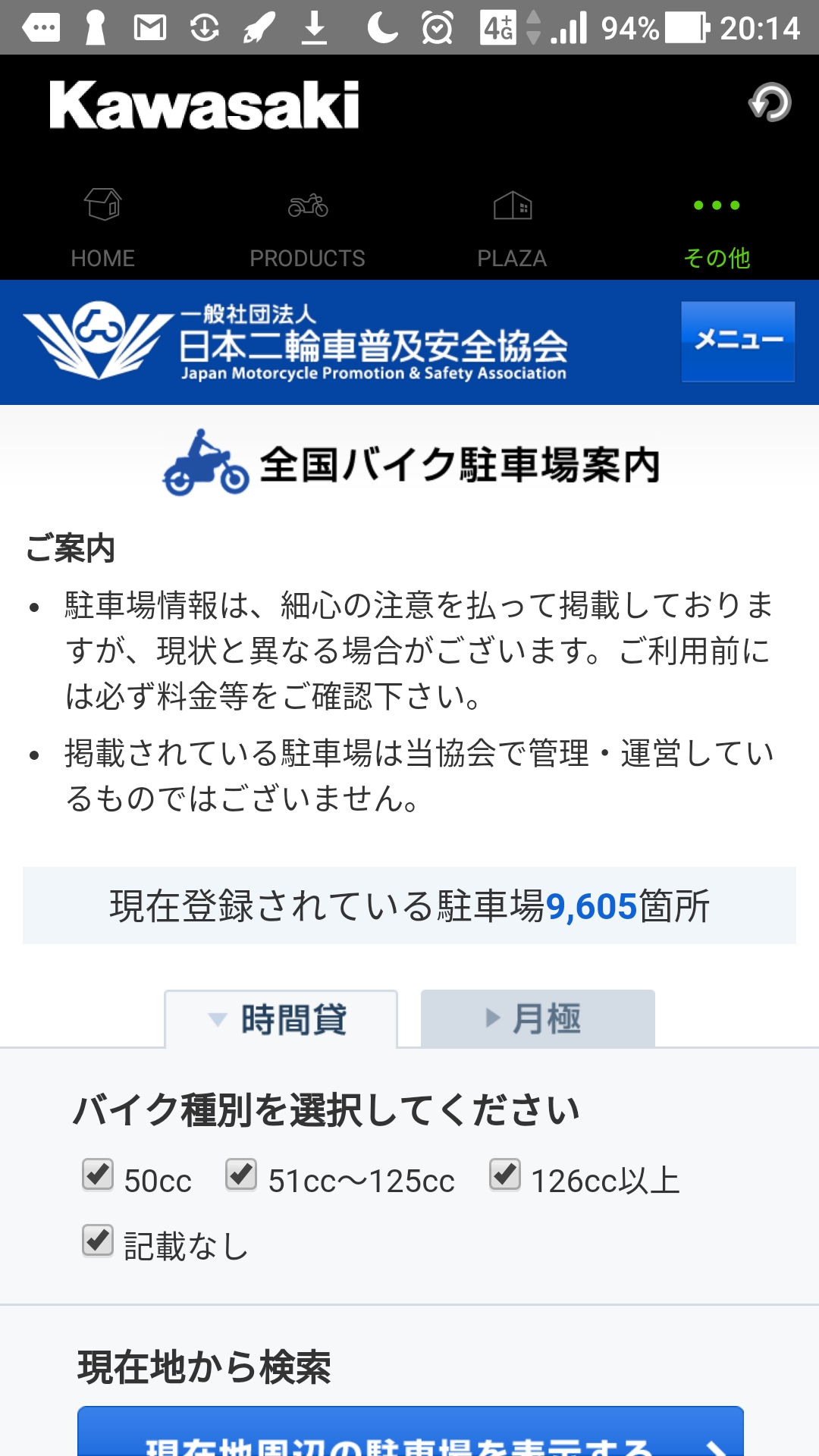Uncheck the 50cc checkbox
Image resolution: width=819 pixels, height=1456 pixels.
pyautogui.click(x=98, y=1175)
